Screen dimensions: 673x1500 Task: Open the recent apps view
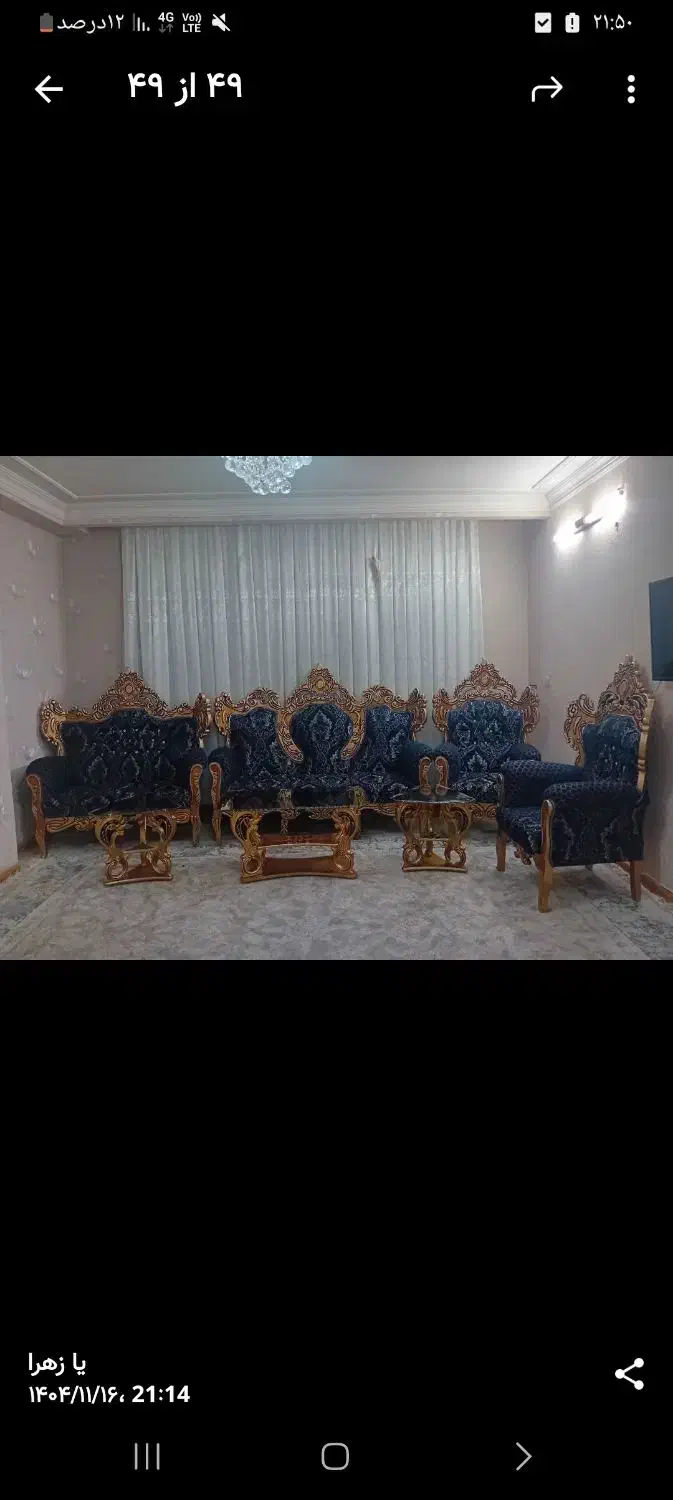pos(147,1456)
